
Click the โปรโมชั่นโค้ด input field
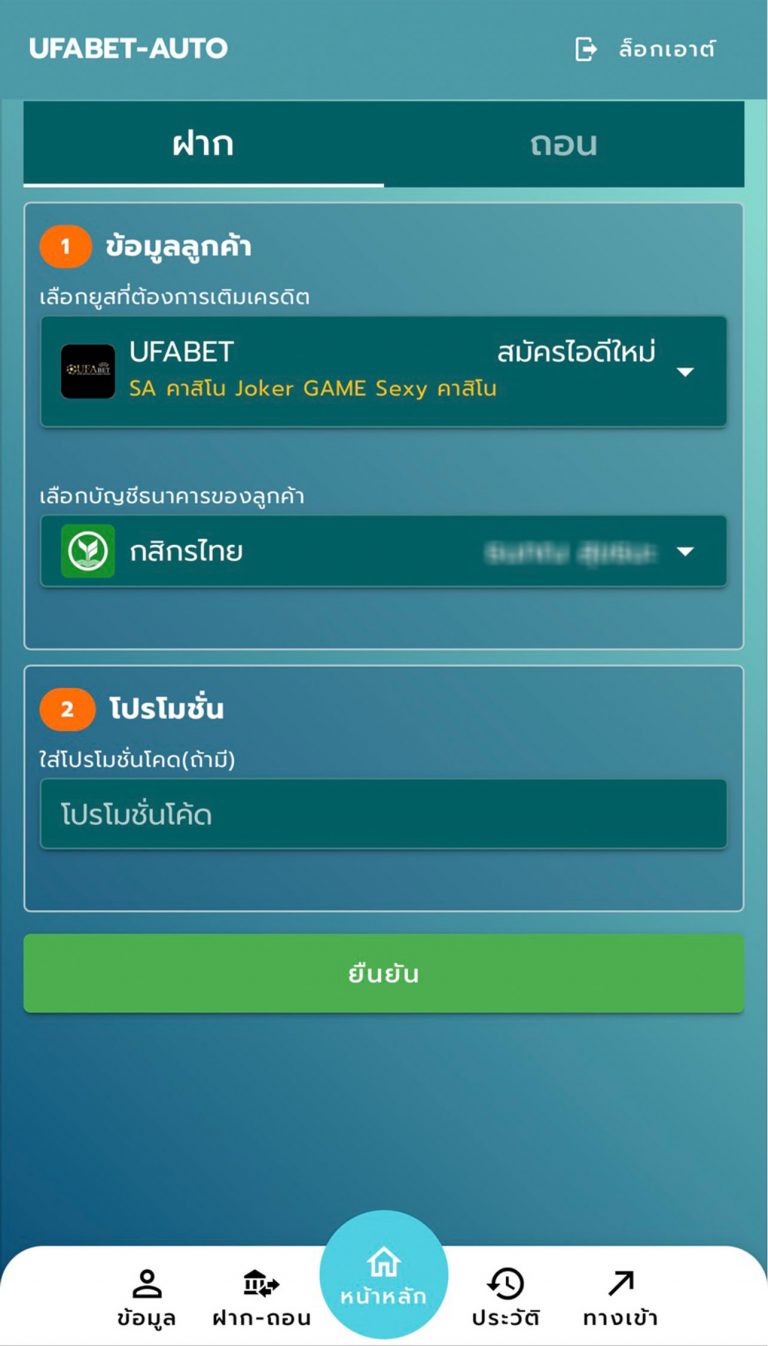pyautogui.click(x=384, y=813)
